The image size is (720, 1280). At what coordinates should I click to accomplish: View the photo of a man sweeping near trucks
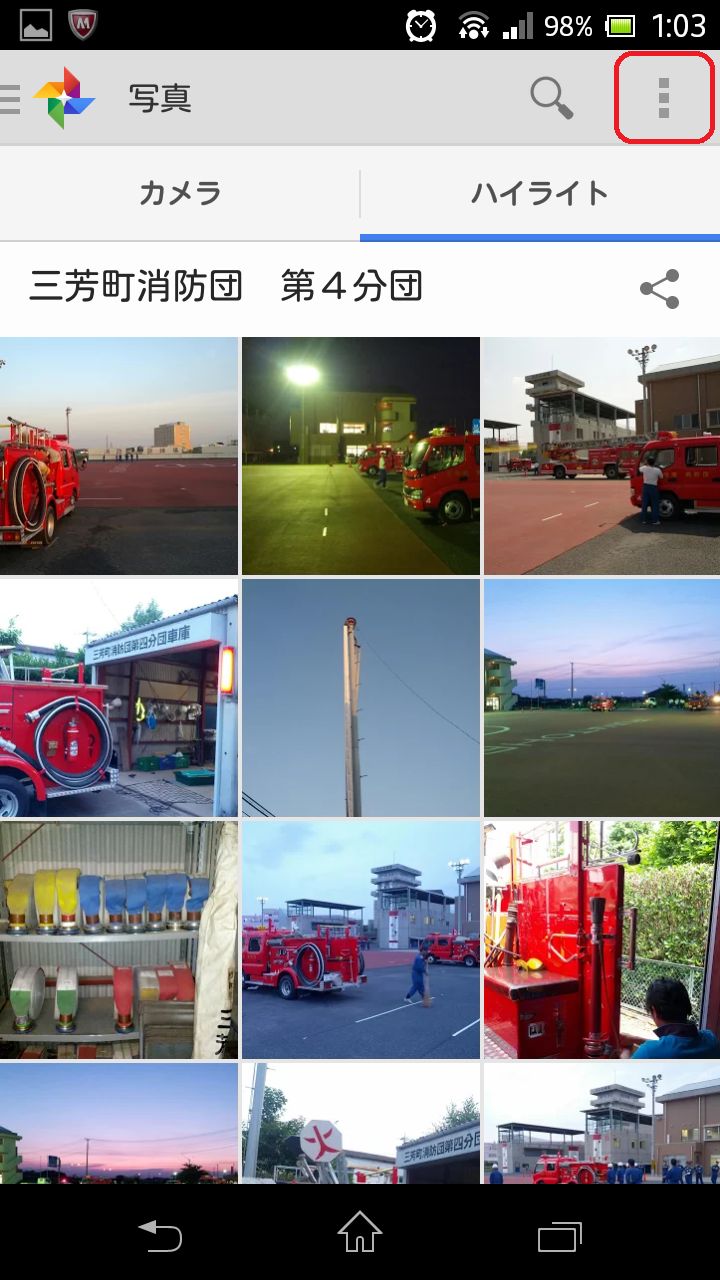click(x=360, y=939)
